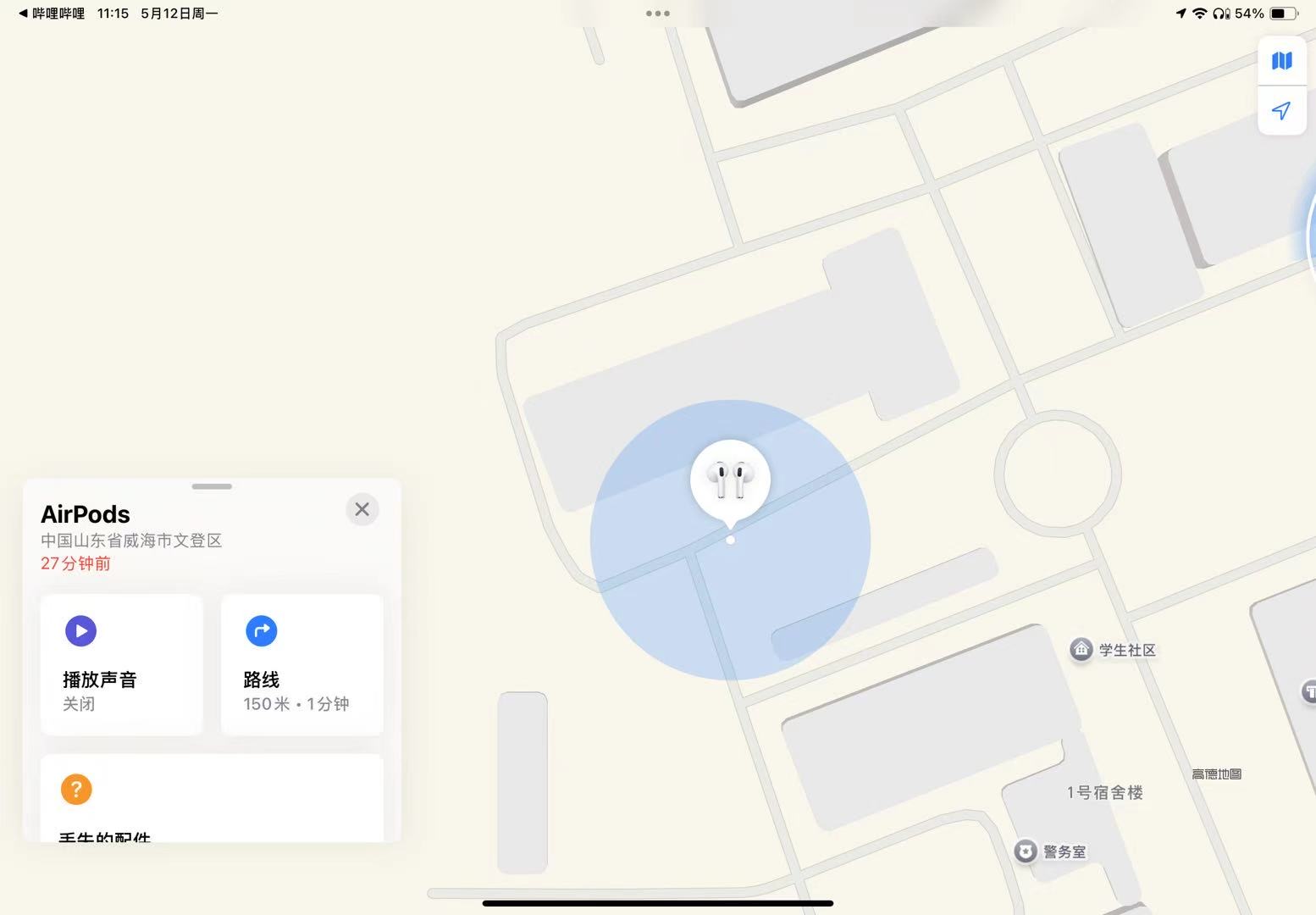
Task: Open 路线 directions to the AirPods
Action: tap(301, 664)
